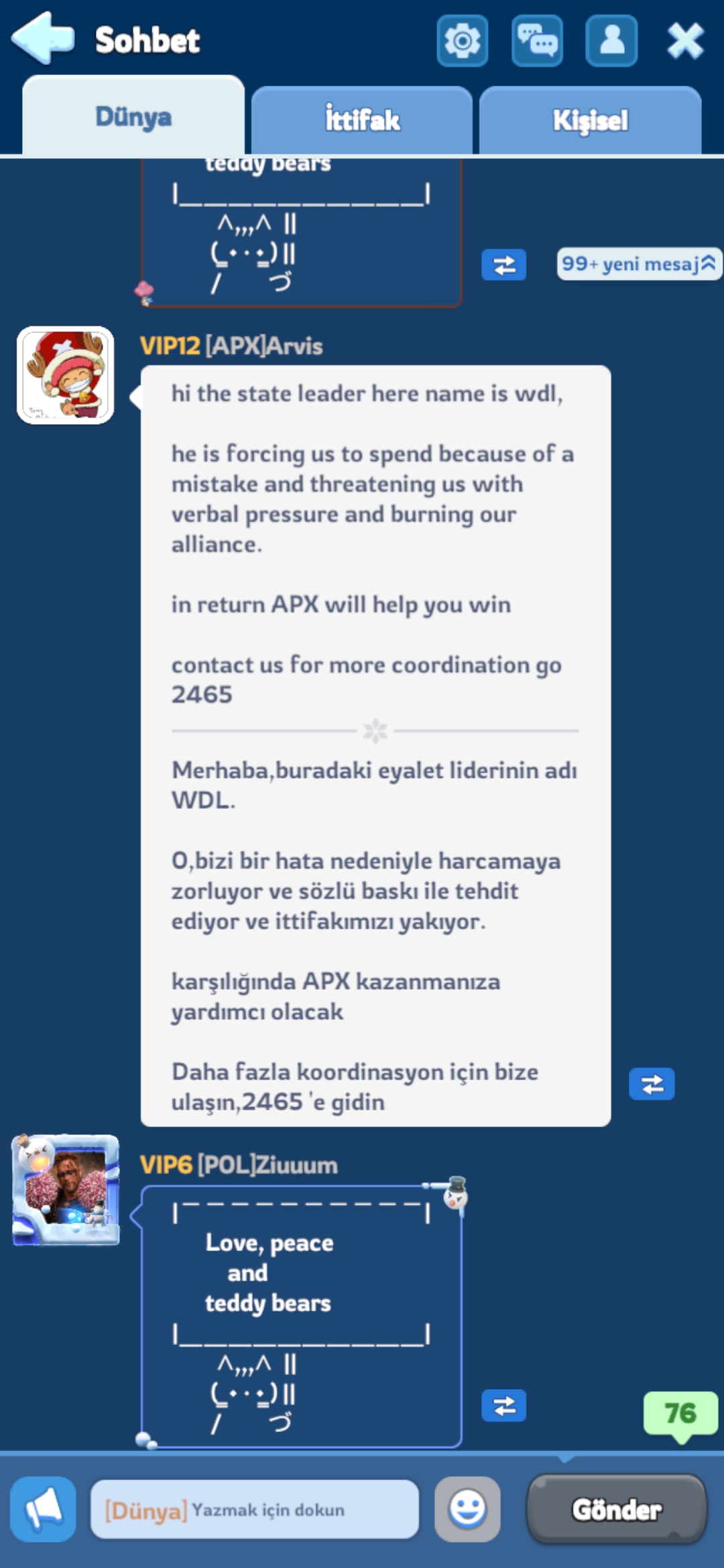The height and width of the screenshot is (1568, 724).
Task: Close the Sohbet chat window
Action: (x=685, y=40)
